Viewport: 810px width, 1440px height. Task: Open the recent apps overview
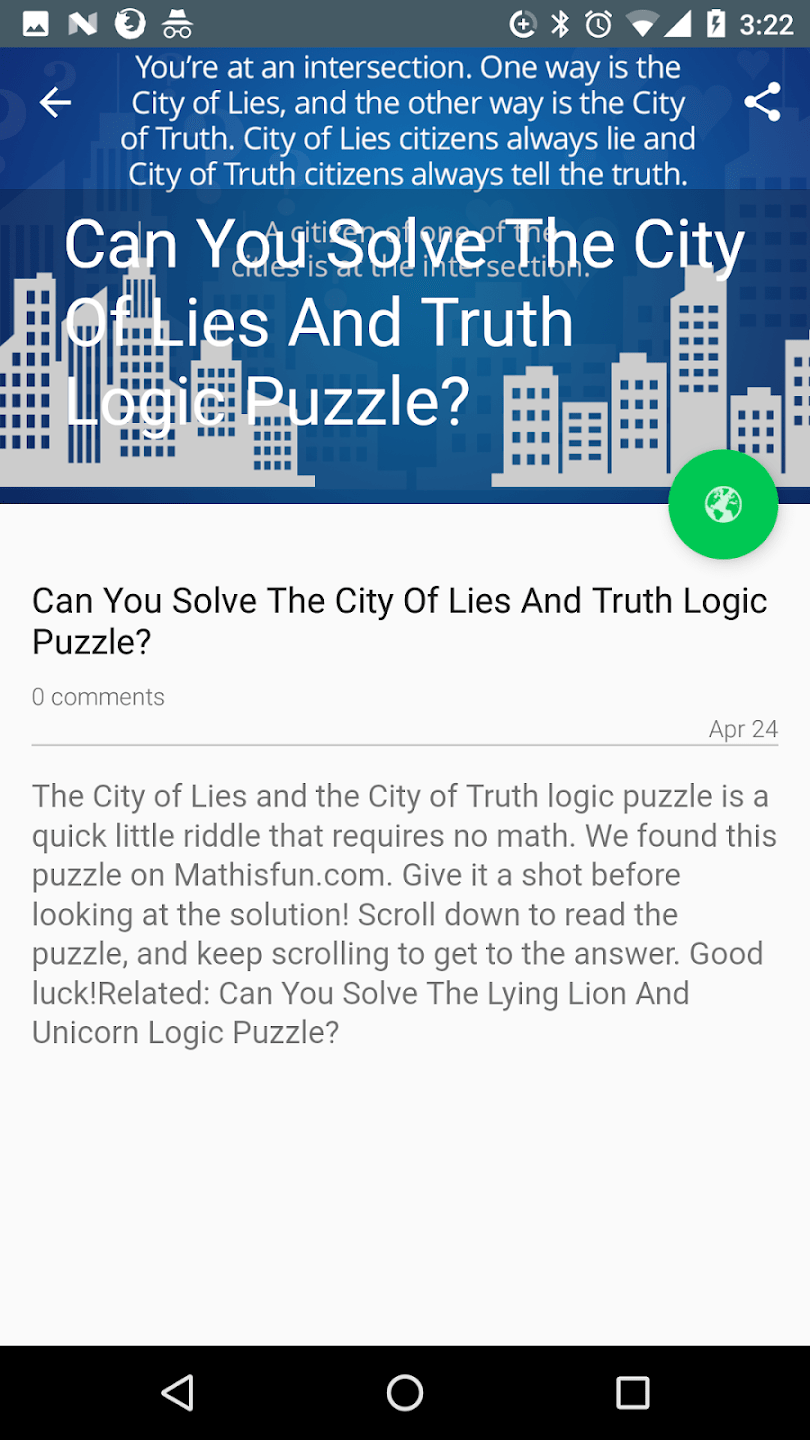[x=632, y=1392]
